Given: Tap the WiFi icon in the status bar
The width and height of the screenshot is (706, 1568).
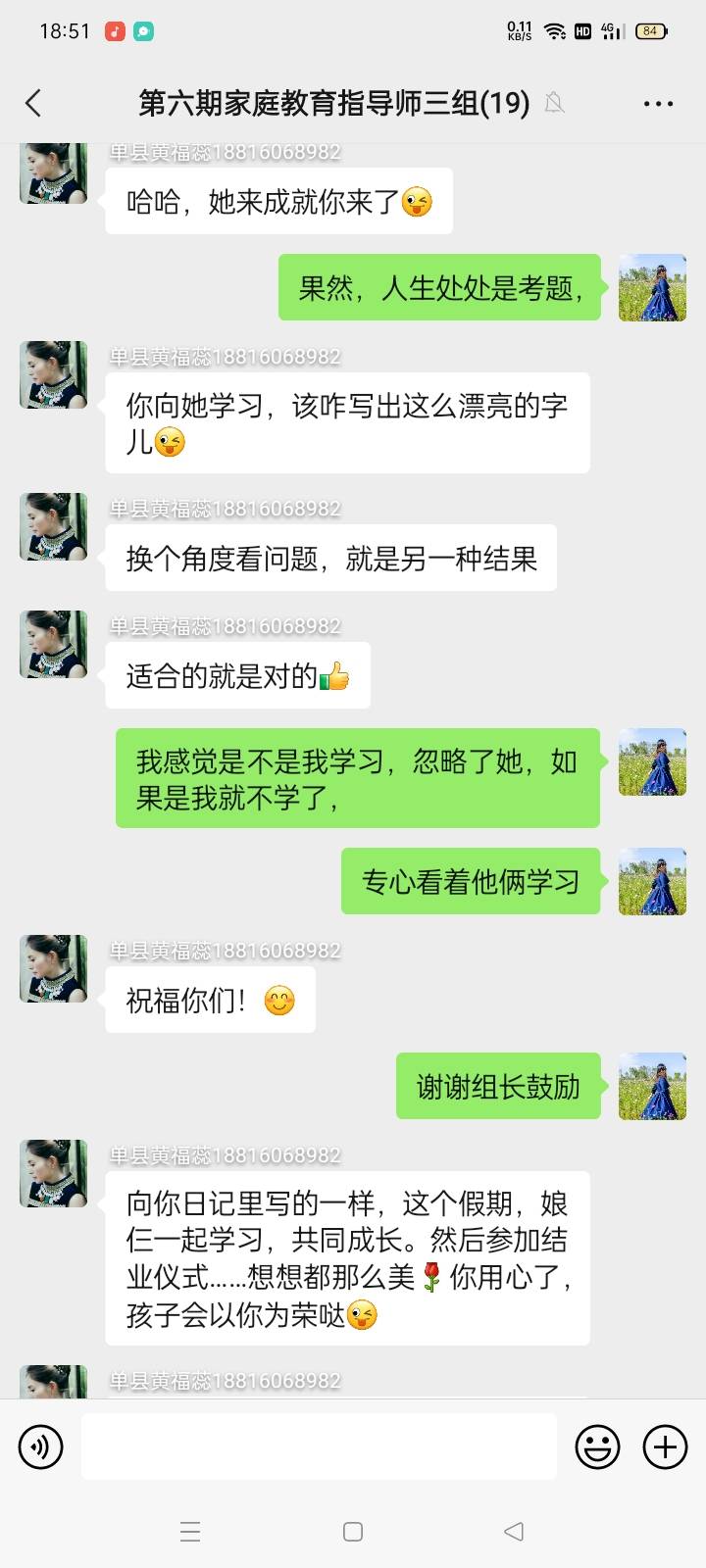Looking at the screenshot, I should click(x=555, y=29).
